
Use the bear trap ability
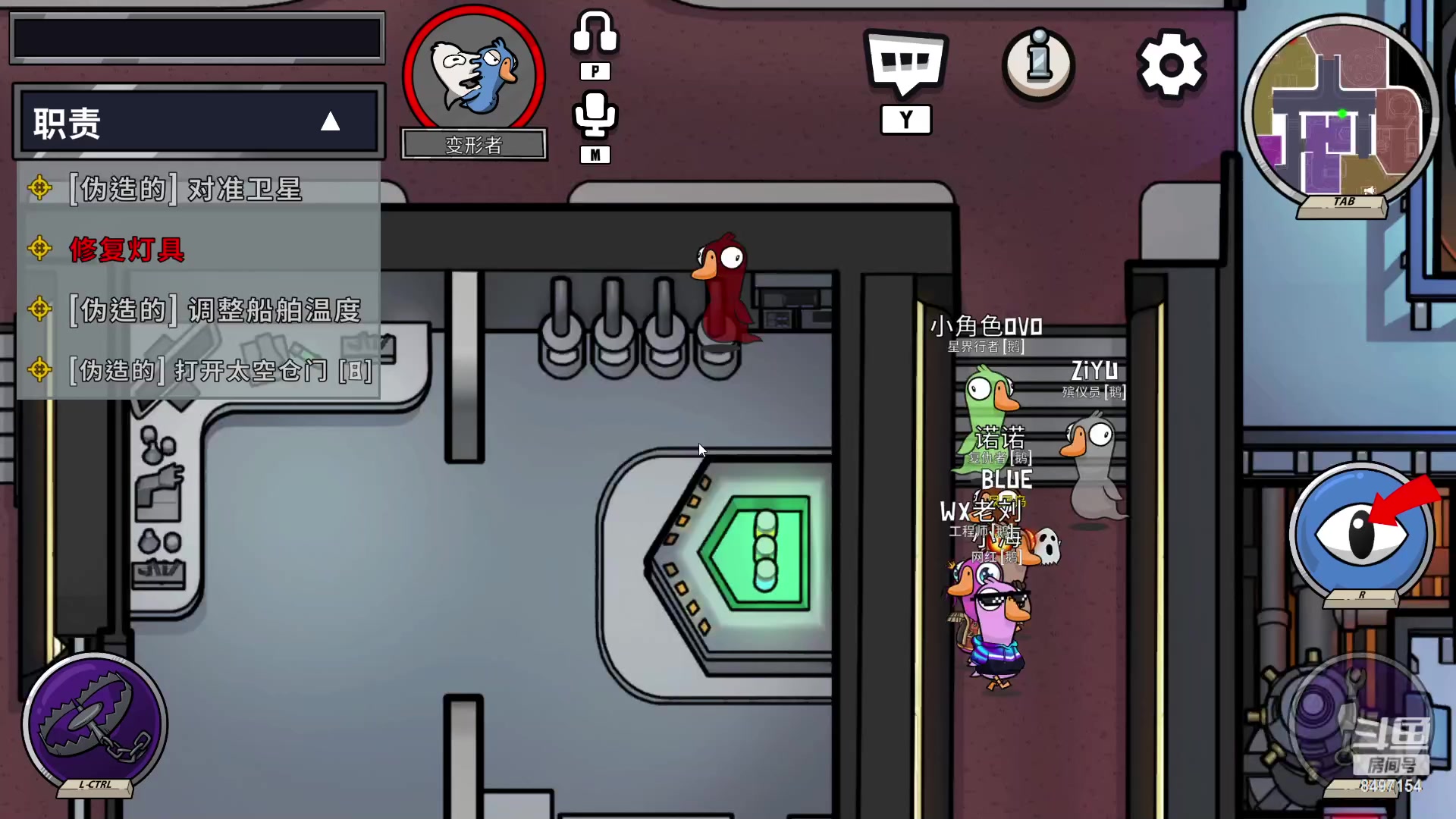tap(94, 723)
